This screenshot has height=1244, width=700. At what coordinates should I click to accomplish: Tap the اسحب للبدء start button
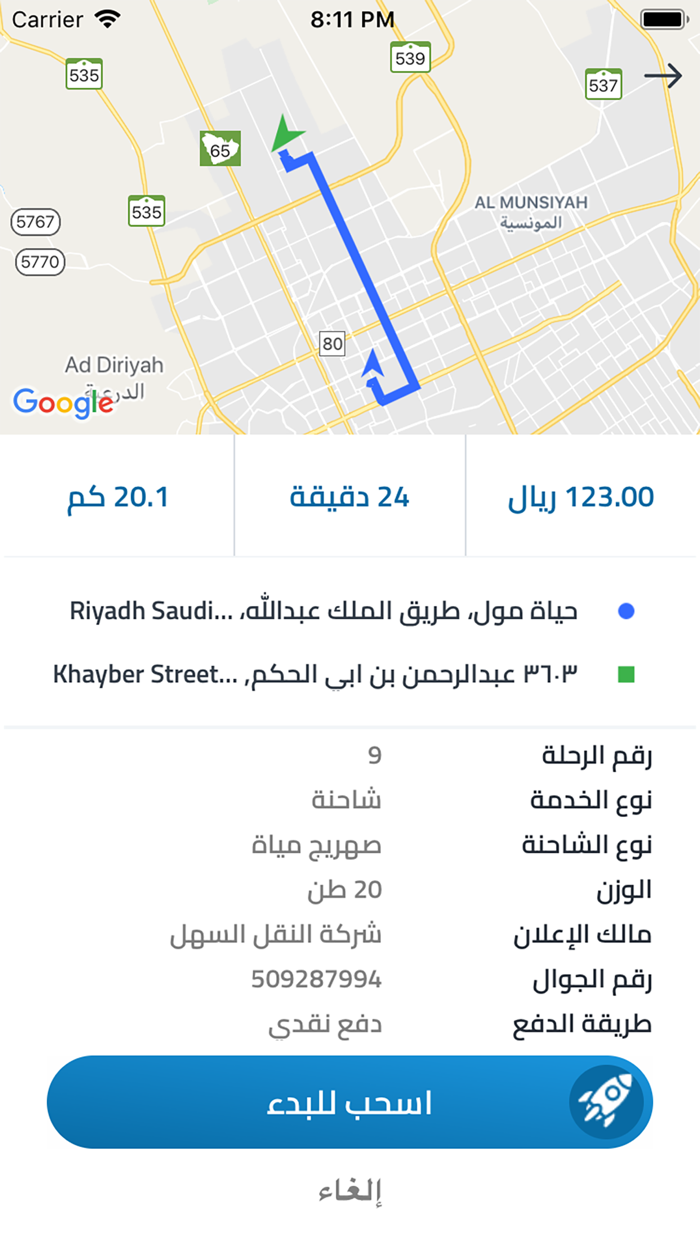pyautogui.click(x=350, y=1102)
